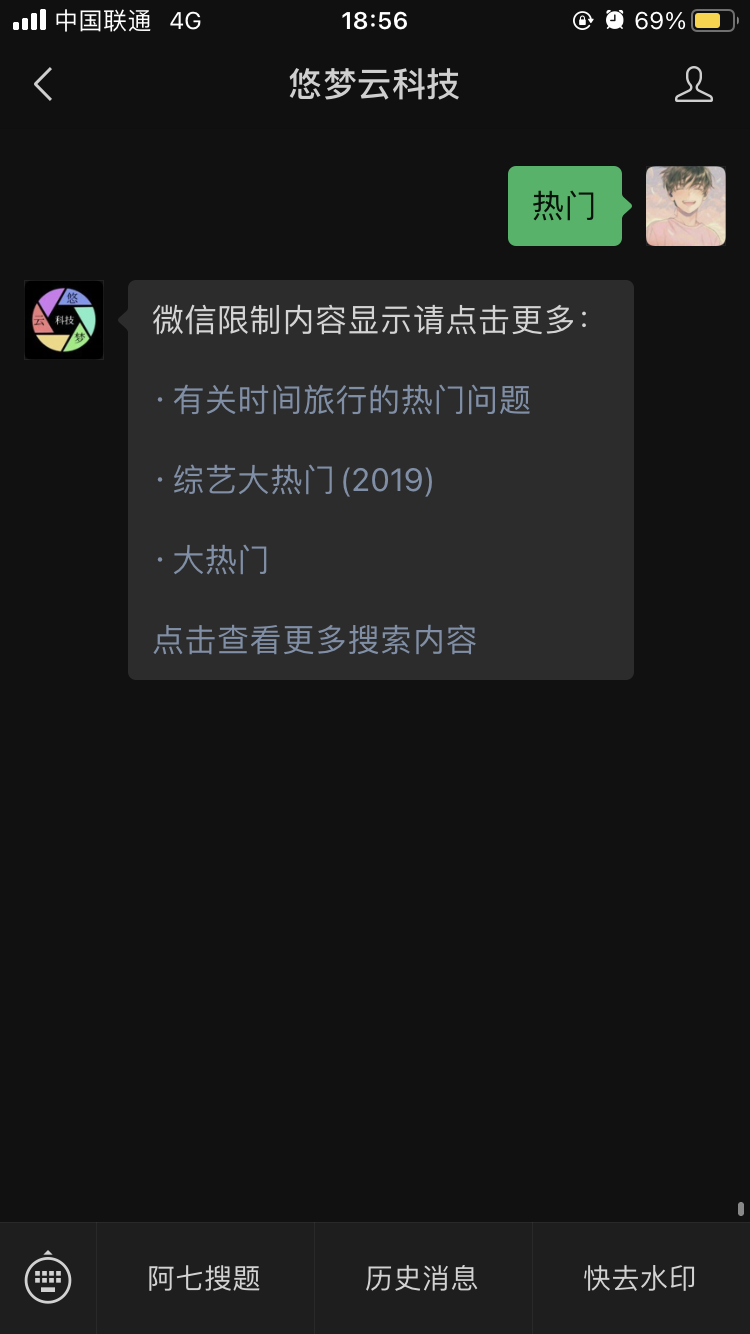Tap the green 热门 message bubble
The width and height of the screenshot is (750, 1334).
564,206
